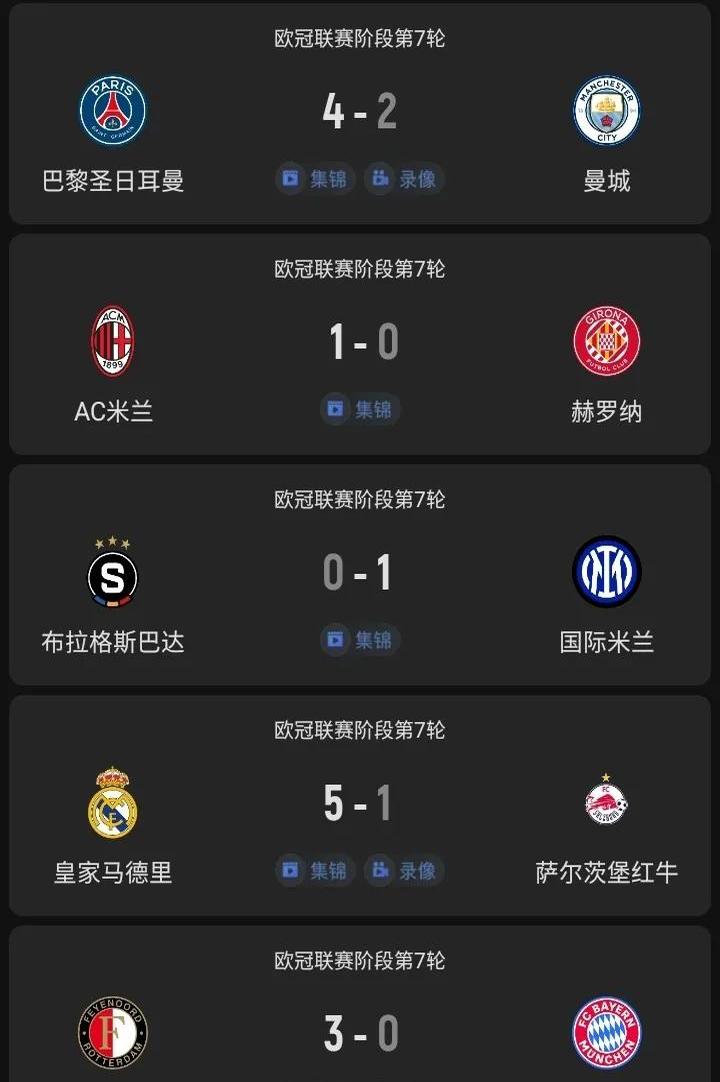Open the PSG 4-2 Manchester City match card

360,110
